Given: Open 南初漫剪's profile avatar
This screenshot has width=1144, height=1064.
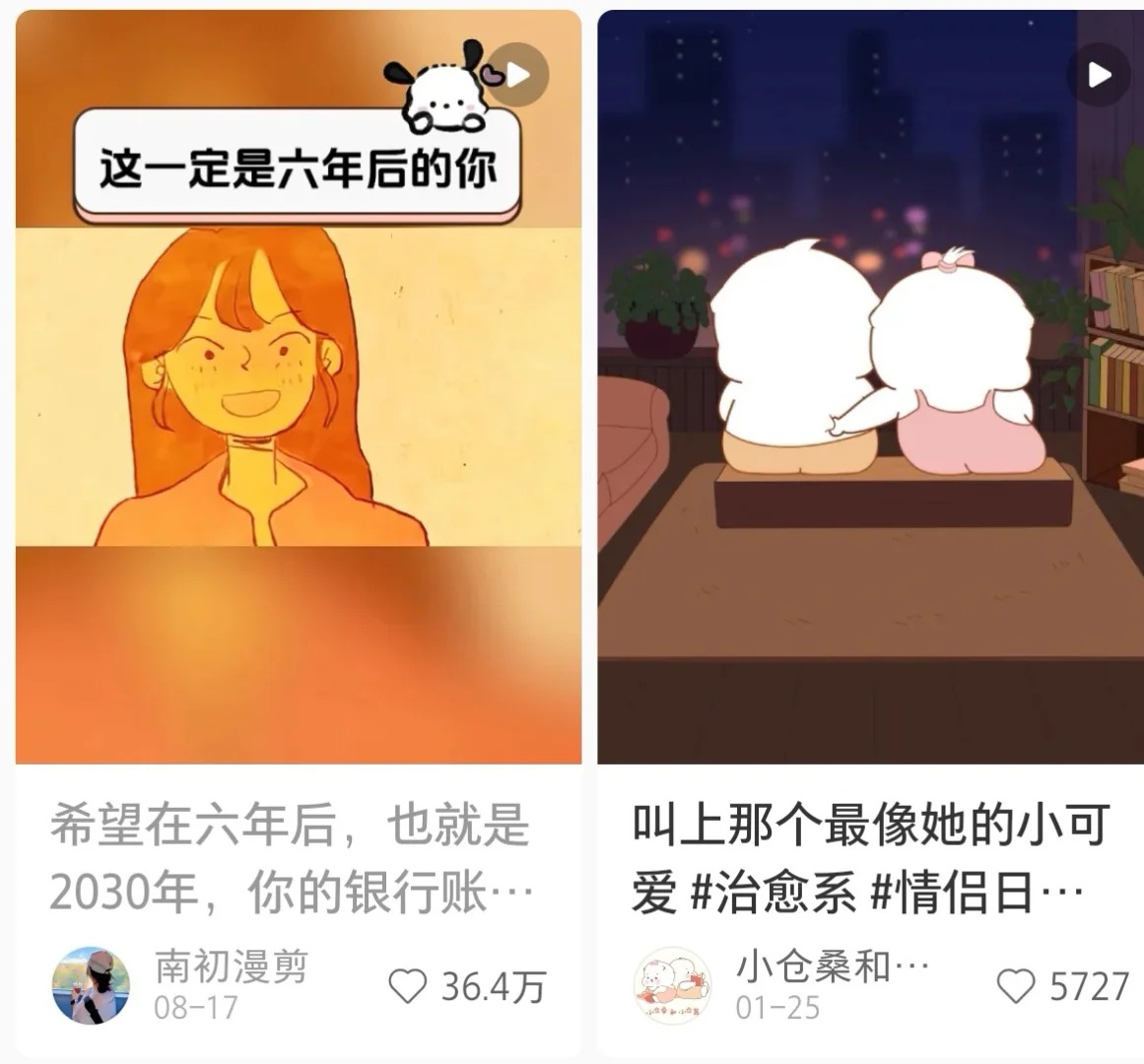Looking at the screenshot, I should click(x=90, y=986).
